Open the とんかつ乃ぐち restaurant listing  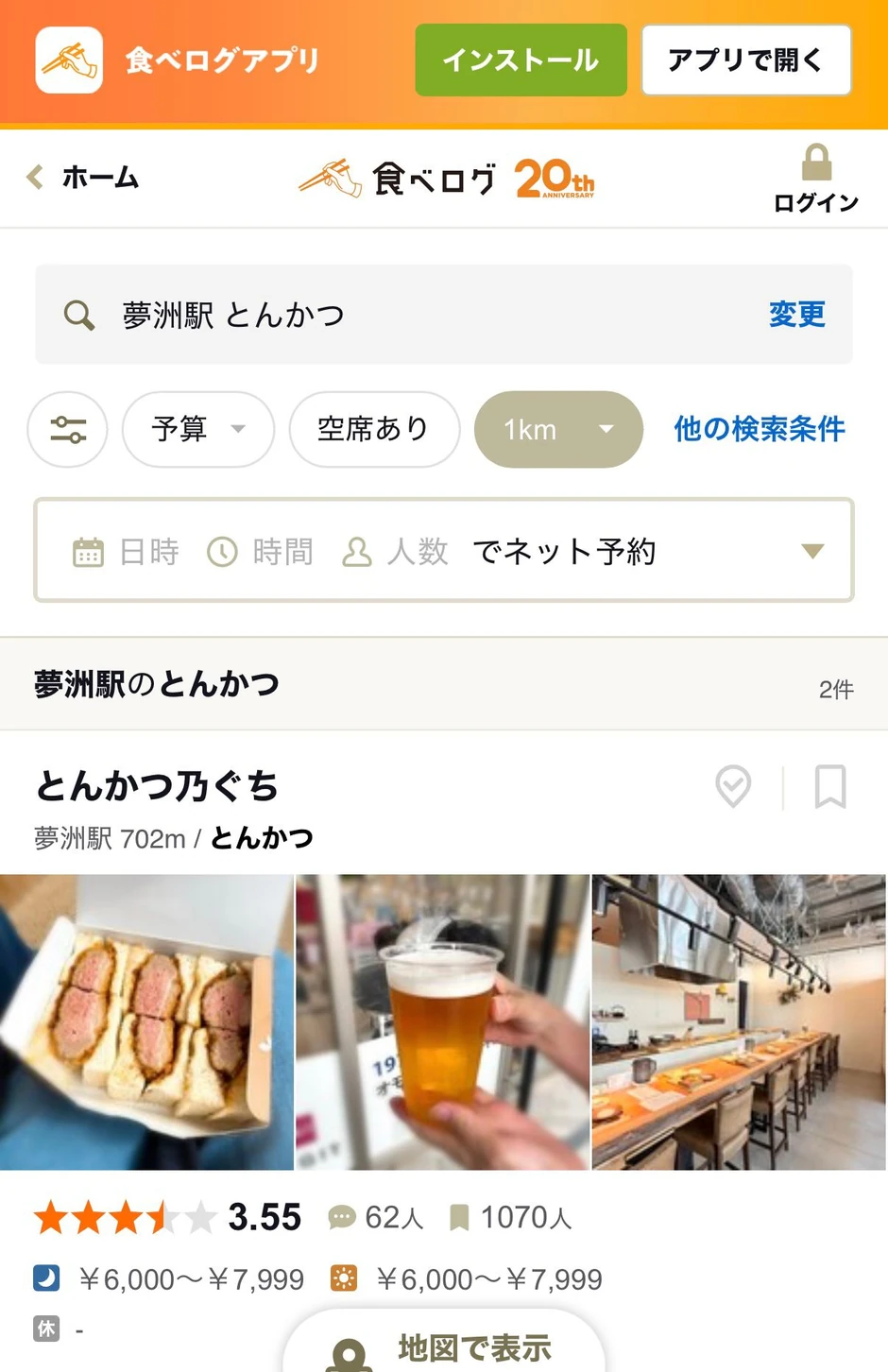[157, 786]
